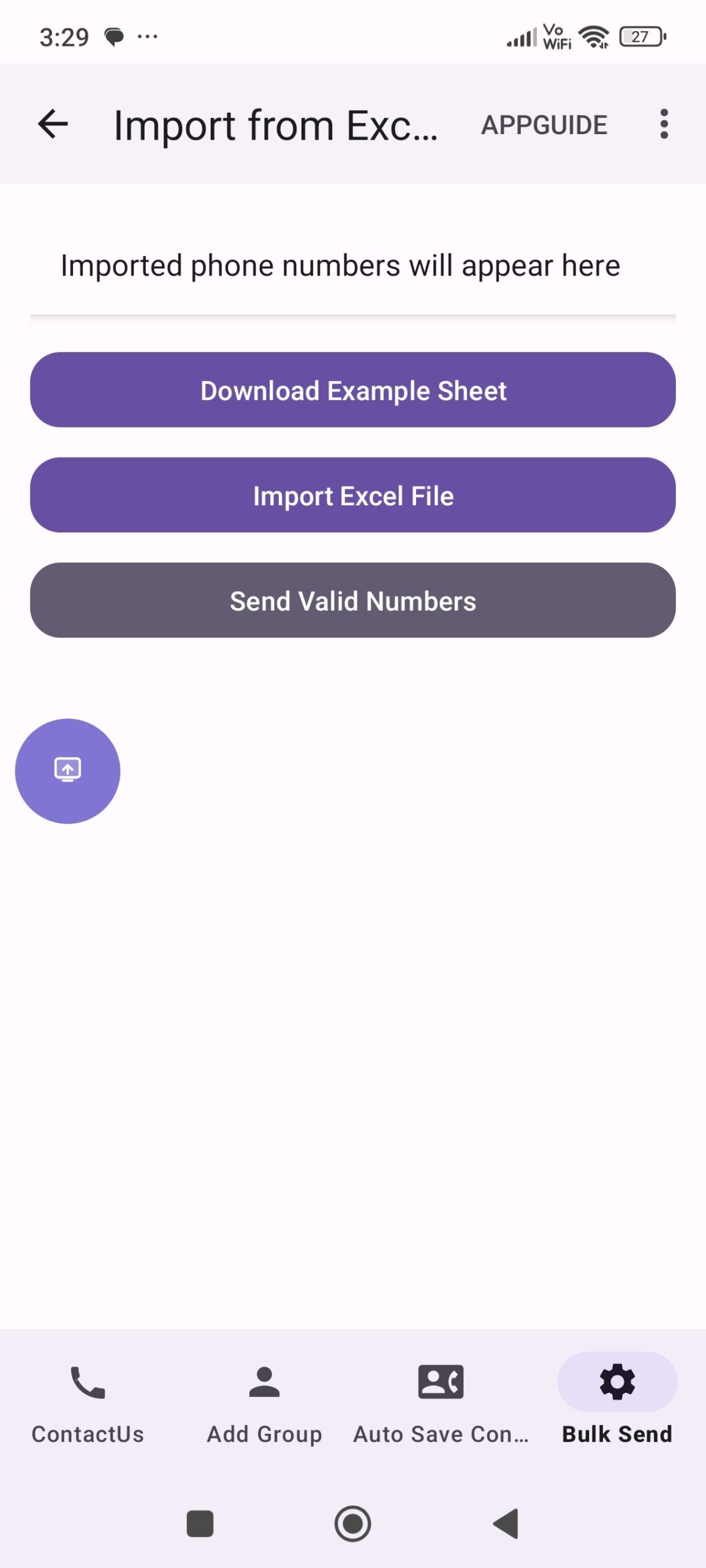Tap the system home button
Screen dimensions: 706x1568
(352, 1523)
